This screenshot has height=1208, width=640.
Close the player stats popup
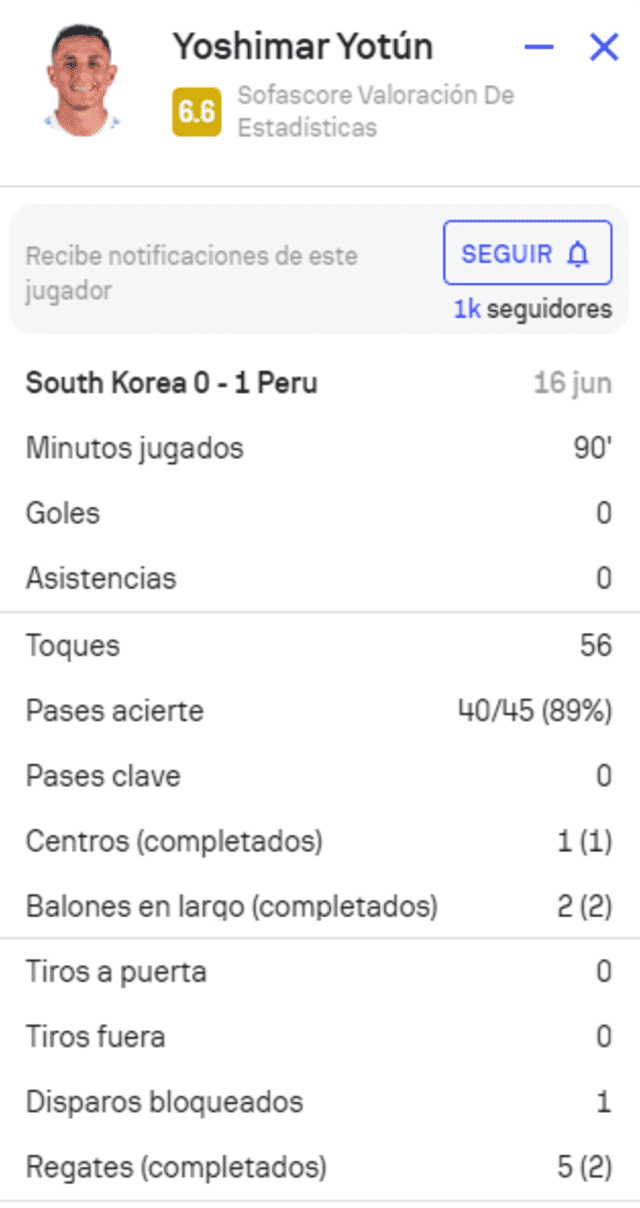604,47
